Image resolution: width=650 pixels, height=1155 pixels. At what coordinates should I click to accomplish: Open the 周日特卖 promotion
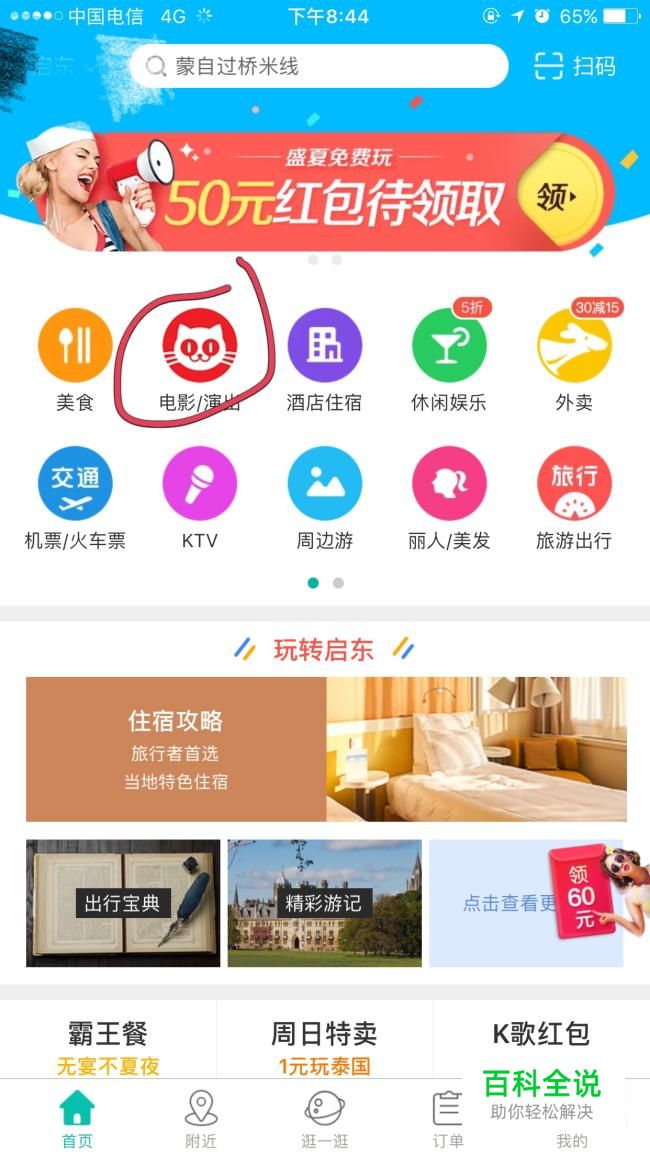coord(324,1045)
